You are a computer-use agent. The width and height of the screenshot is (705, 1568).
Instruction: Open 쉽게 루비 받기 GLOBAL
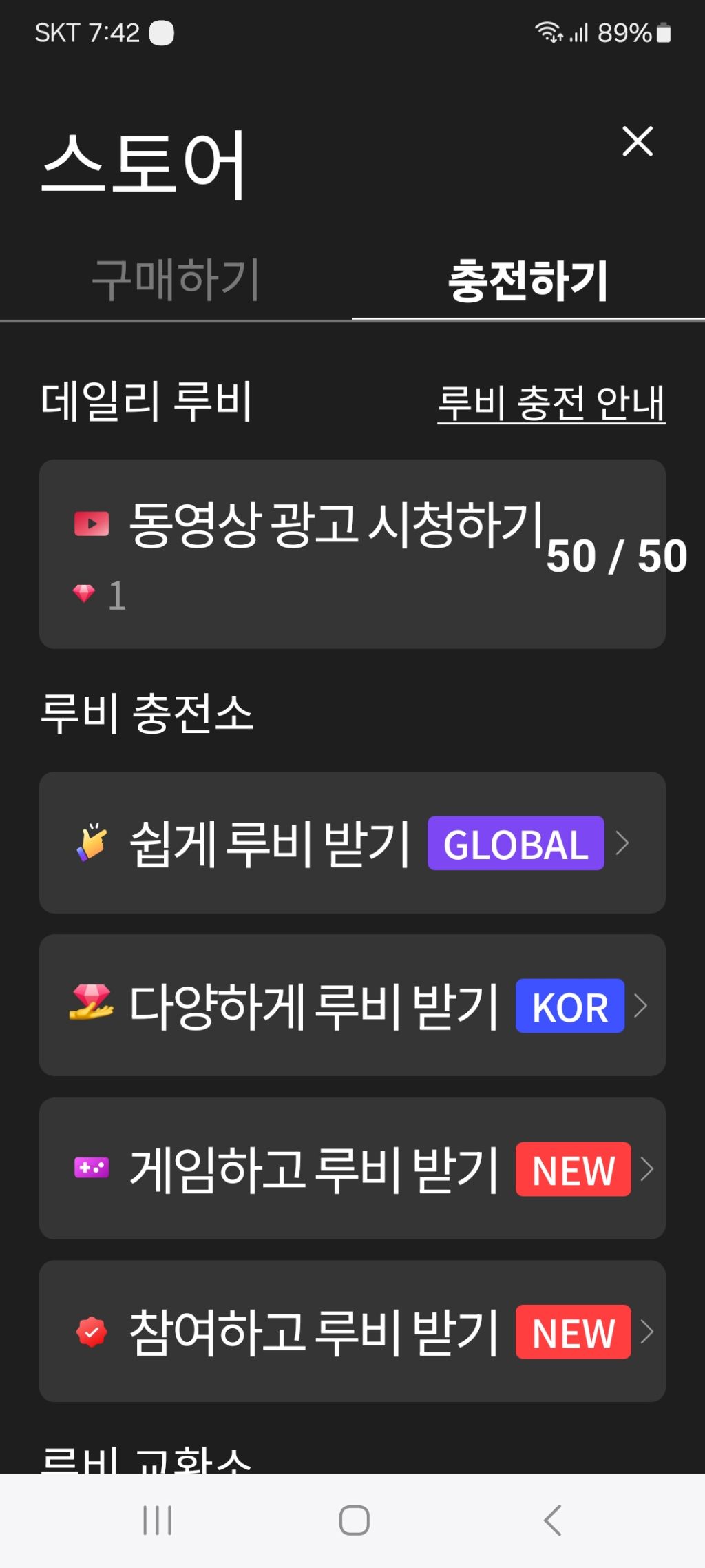coord(352,843)
